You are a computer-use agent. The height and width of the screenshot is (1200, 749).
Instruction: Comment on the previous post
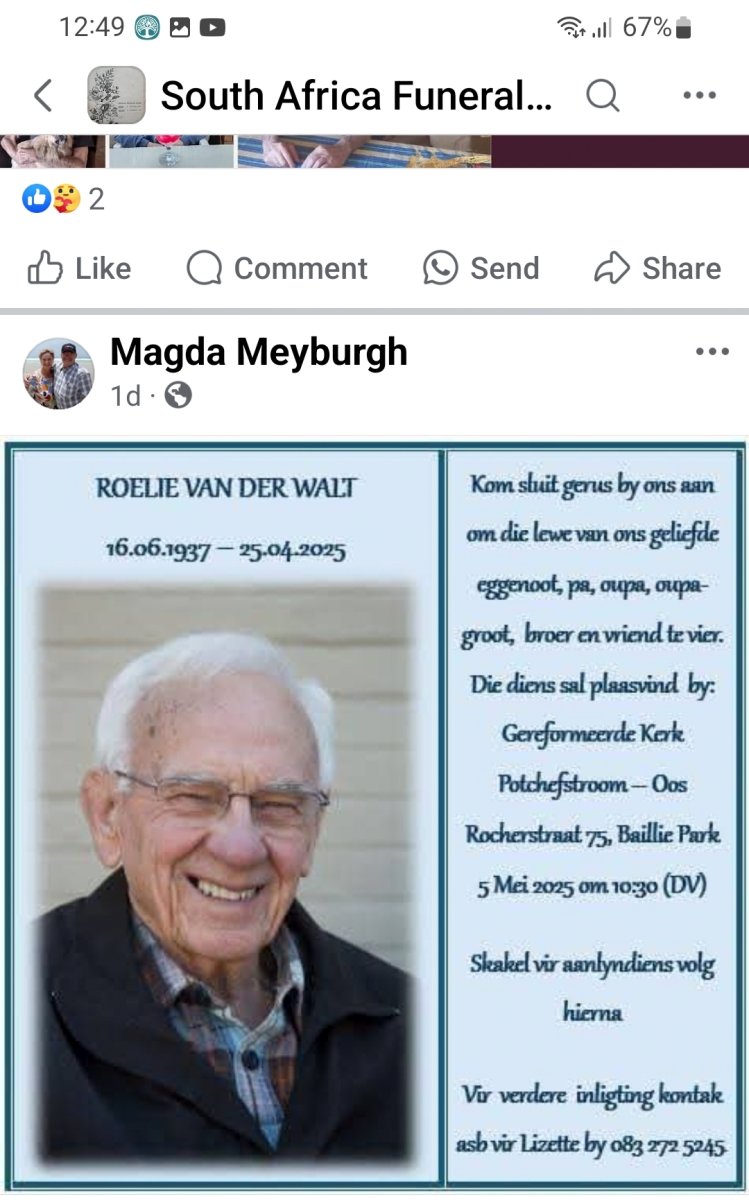(x=277, y=268)
